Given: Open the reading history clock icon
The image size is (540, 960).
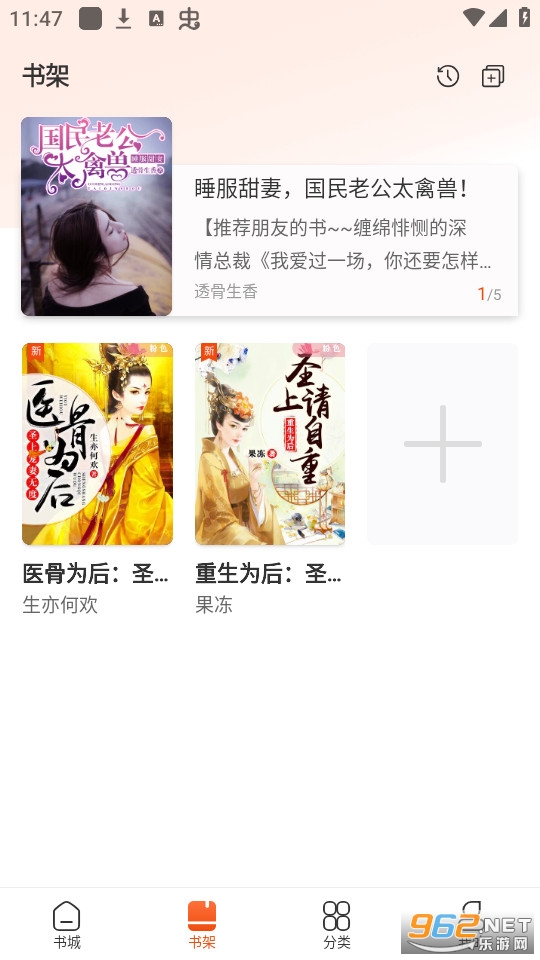Looking at the screenshot, I should (448, 77).
